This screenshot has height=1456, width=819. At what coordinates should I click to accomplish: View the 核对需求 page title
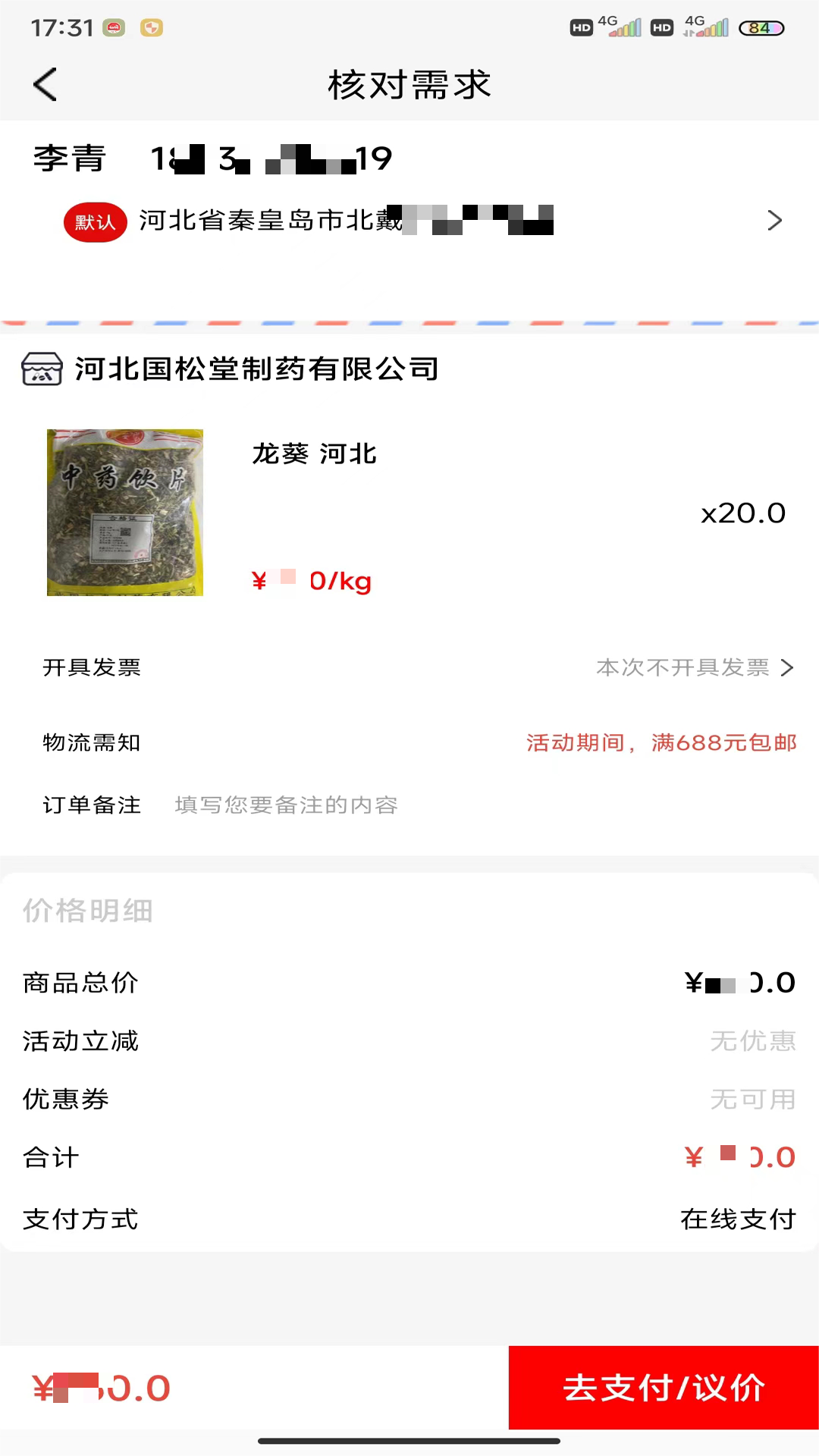(409, 85)
